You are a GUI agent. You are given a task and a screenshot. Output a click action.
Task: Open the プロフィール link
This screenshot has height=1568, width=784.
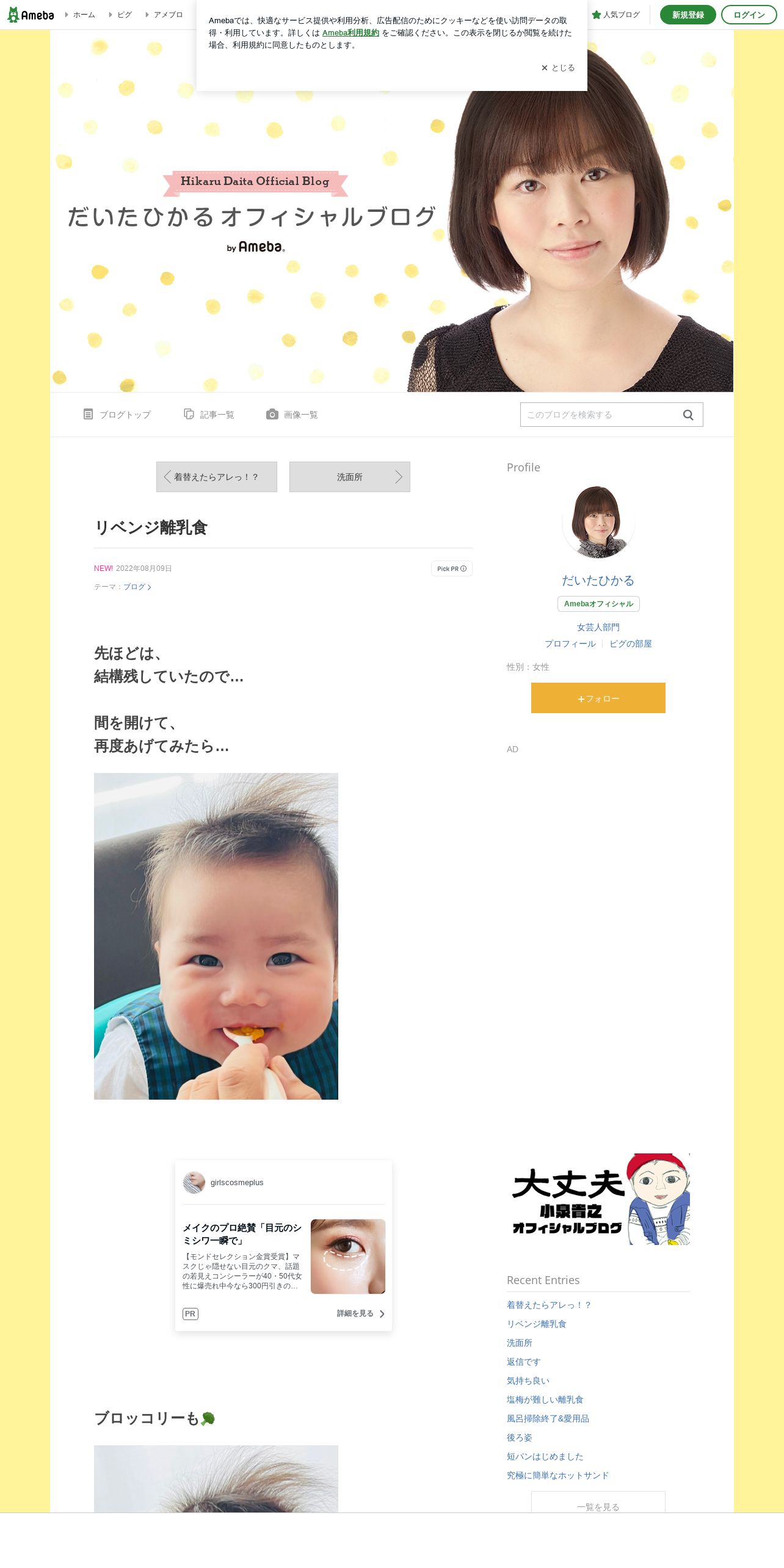pyautogui.click(x=570, y=644)
